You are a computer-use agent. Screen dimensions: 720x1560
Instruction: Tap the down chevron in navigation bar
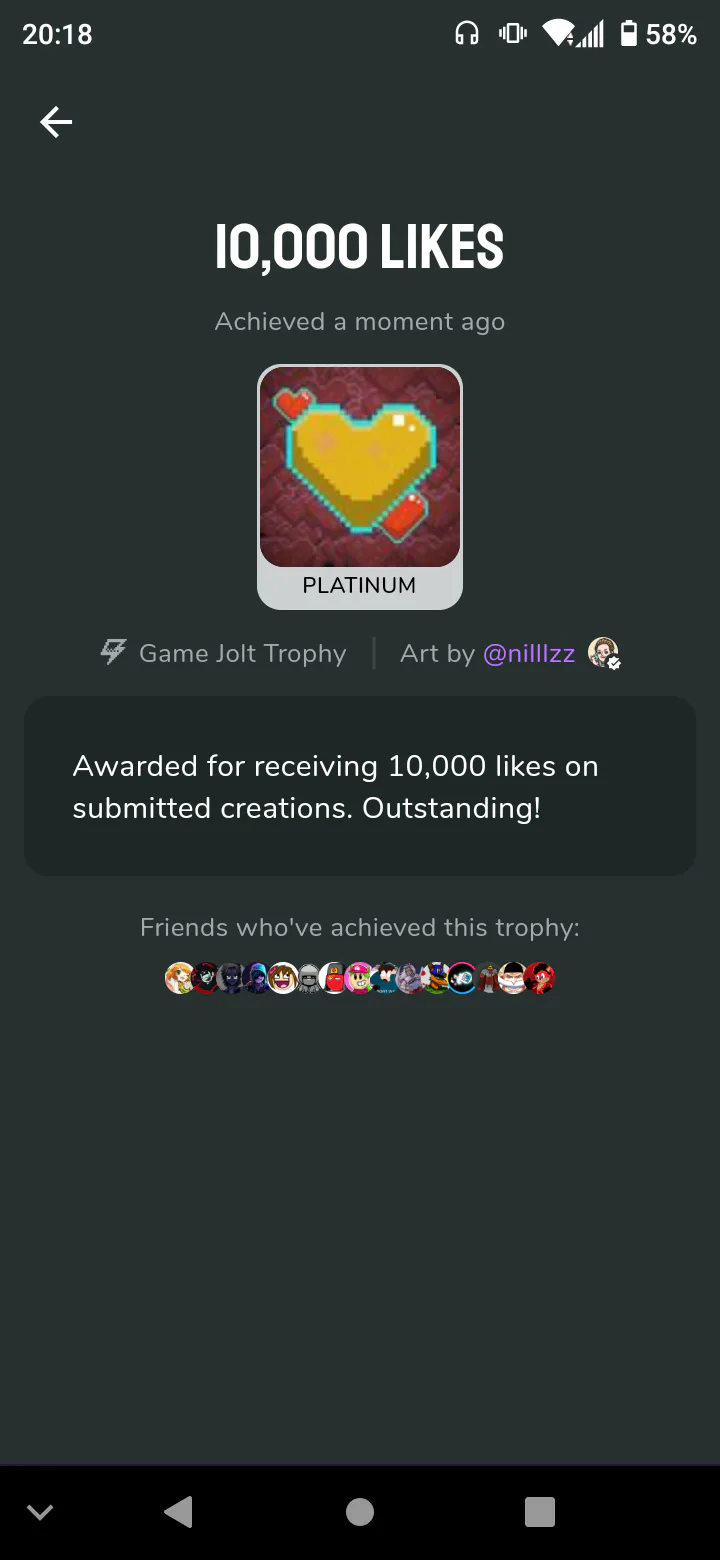coord(40,1512)
